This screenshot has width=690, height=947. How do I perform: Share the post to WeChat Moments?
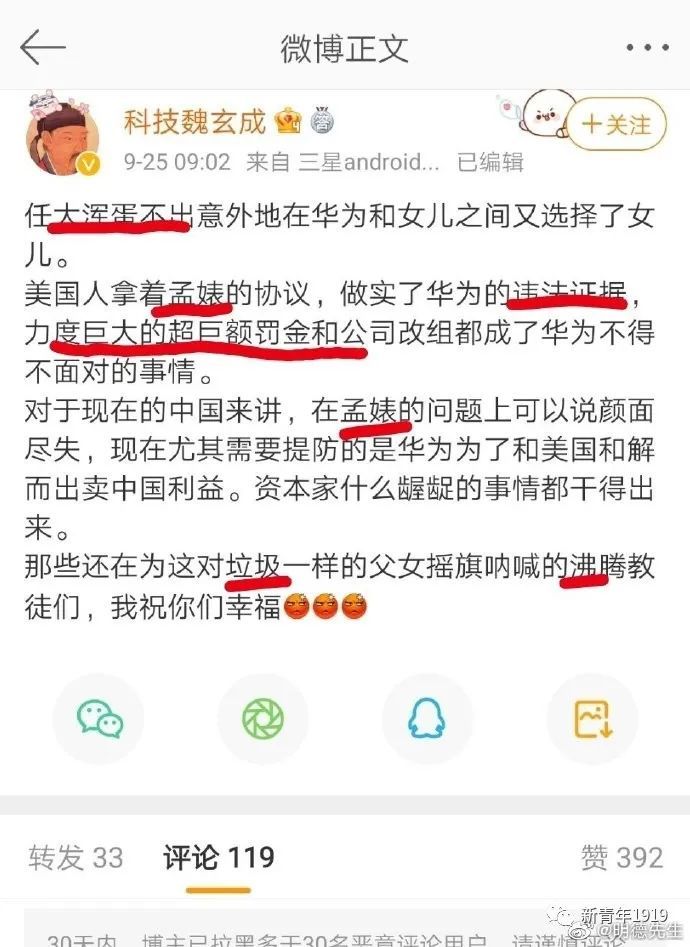pos(262,719)
